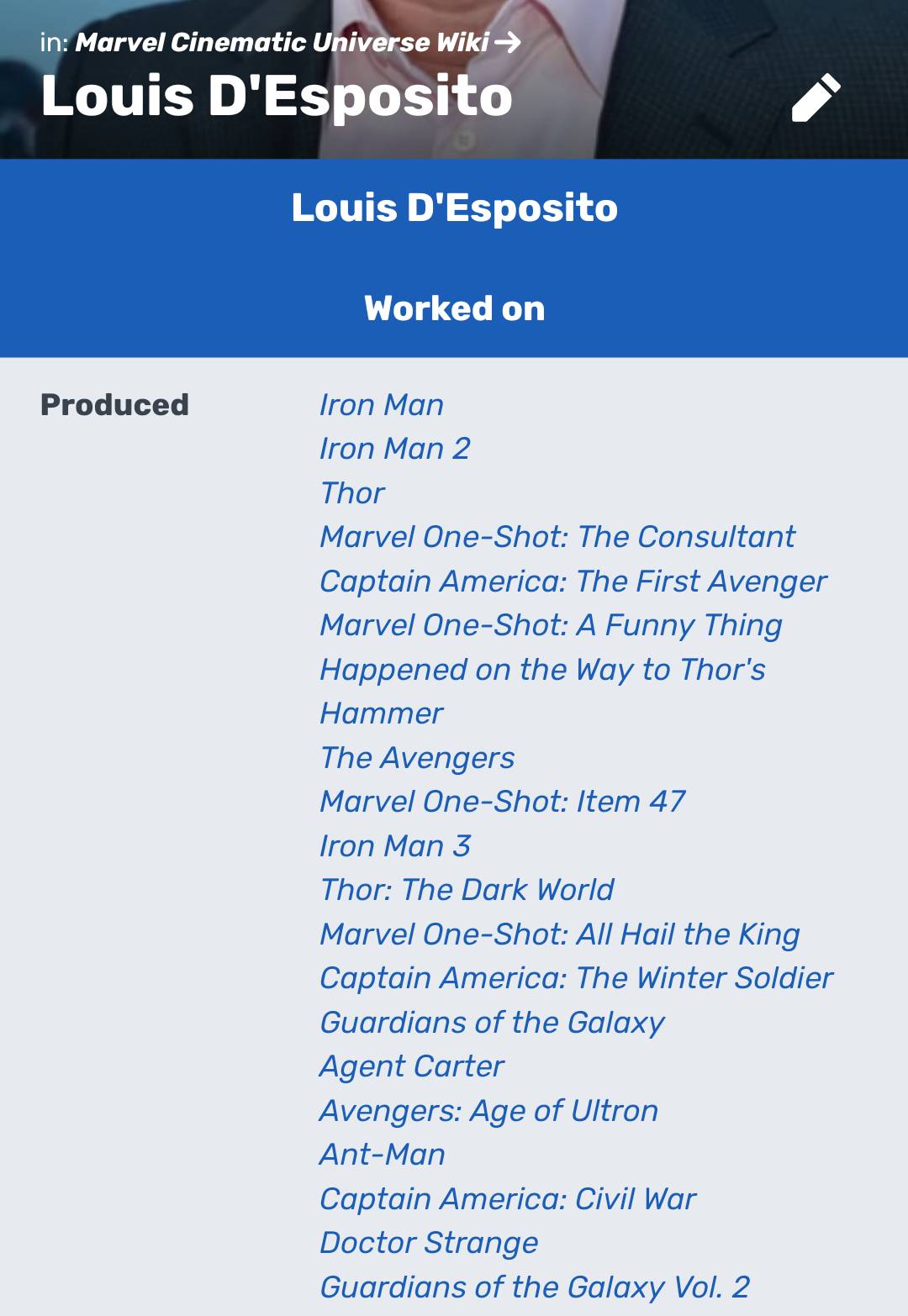Image resolution: width=908 pixels, height=1316 pixels.
Task: Open the Iron Man 2 link
Action: point(395,449)
